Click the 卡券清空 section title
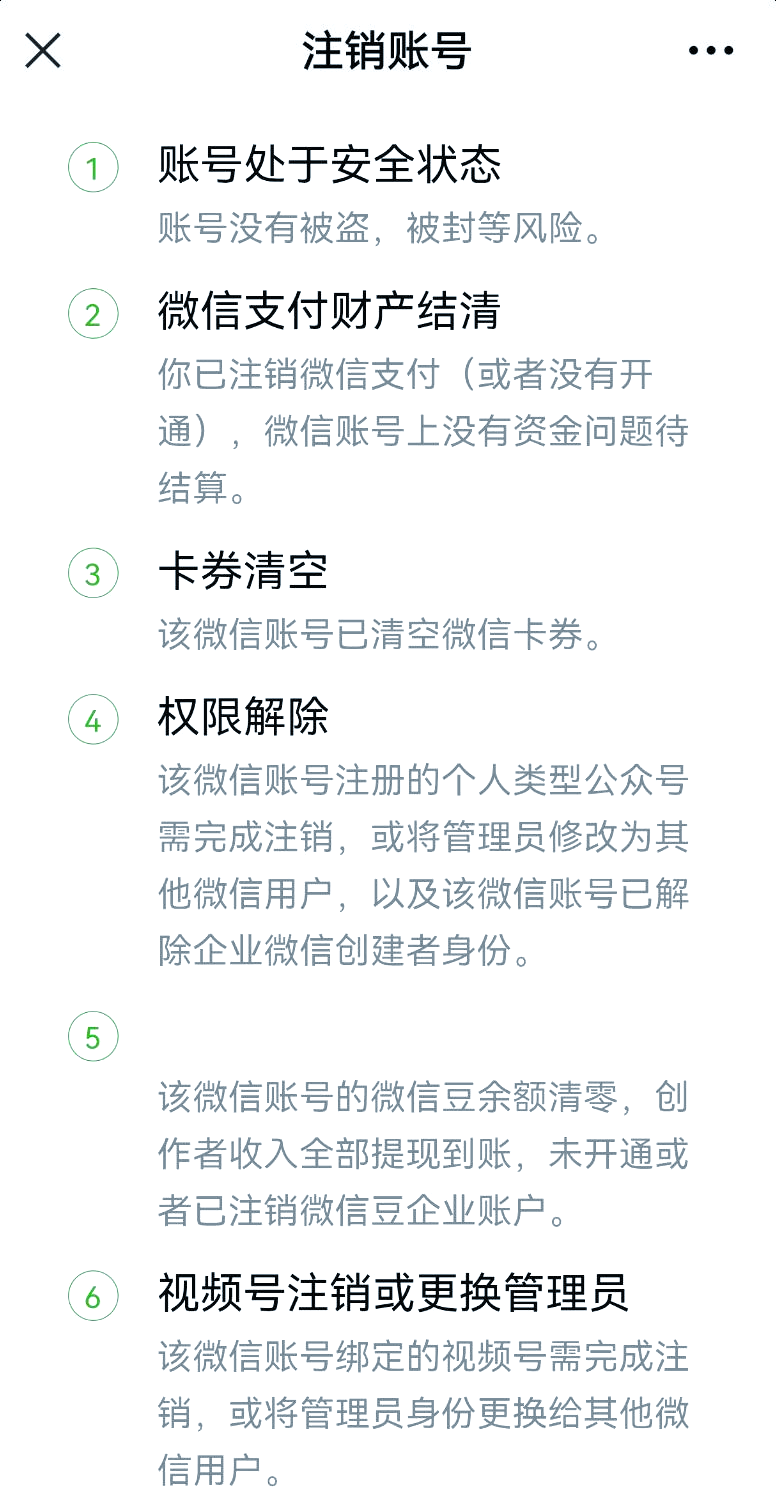Image resolution: width=776 pixels, height=1498 pixels. pyautogui.click(x=240, y=571)
